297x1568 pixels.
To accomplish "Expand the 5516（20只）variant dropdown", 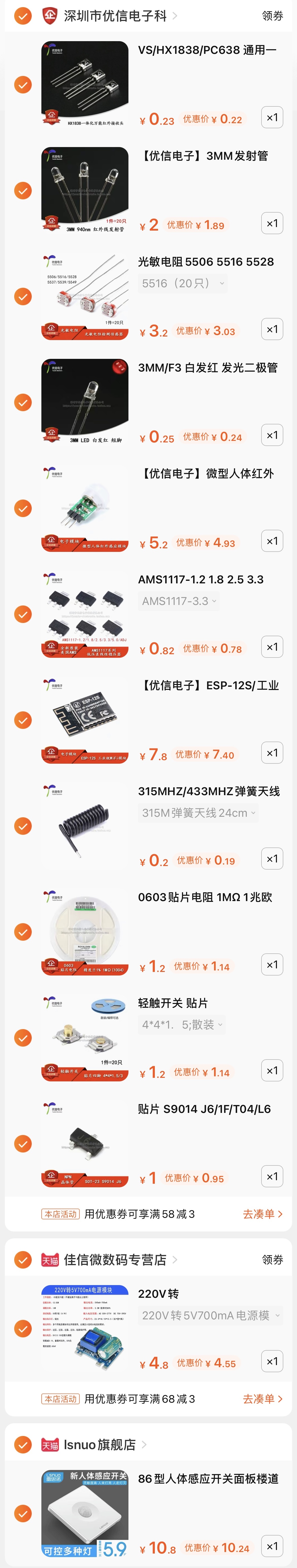I will pyautogui.click(x=183, y=283).
